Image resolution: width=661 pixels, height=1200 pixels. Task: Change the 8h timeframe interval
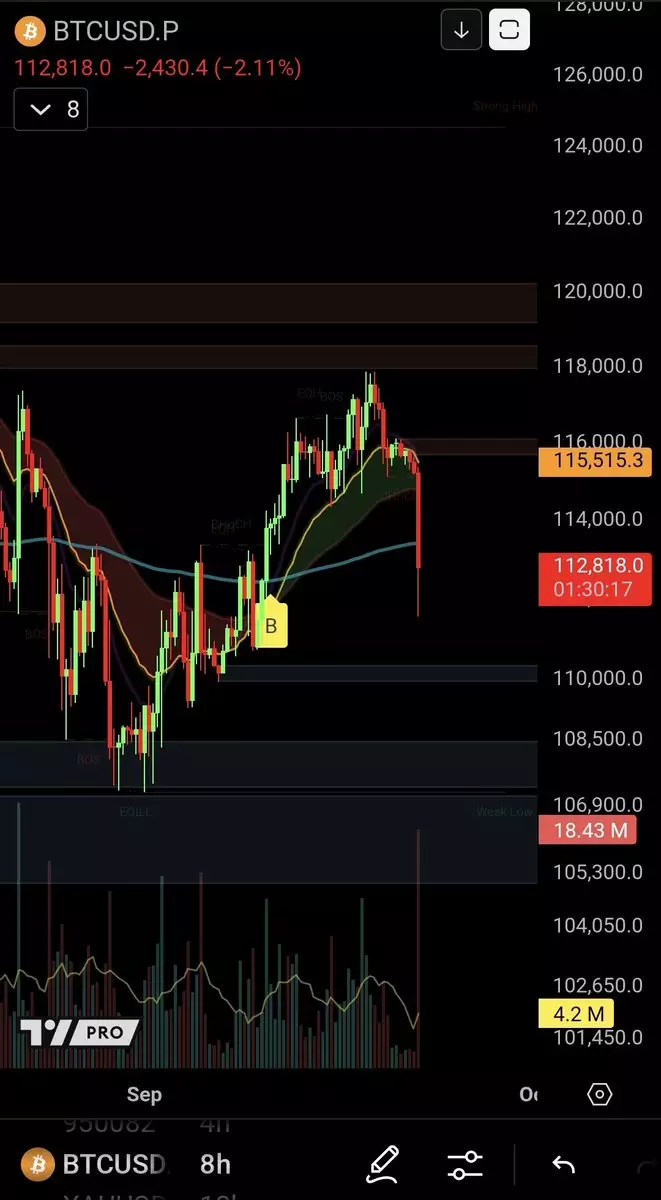click(215, 1165)
